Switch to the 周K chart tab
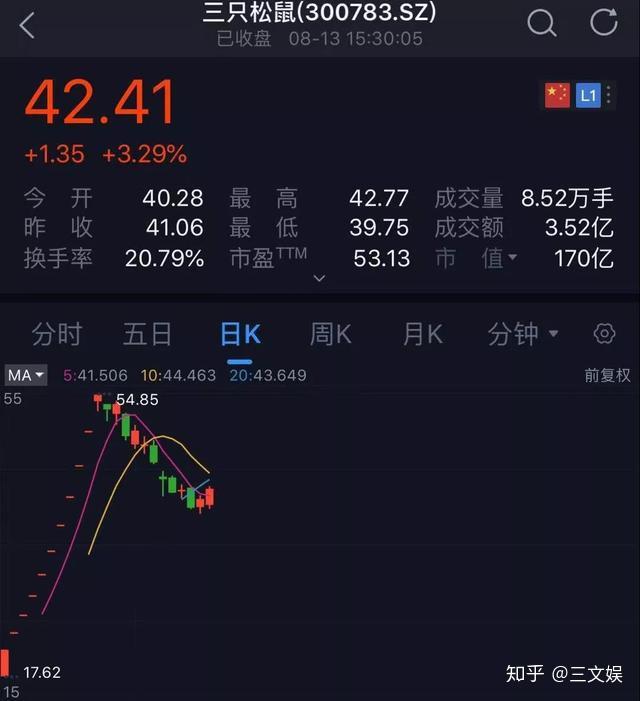 [x=331, y=334]
